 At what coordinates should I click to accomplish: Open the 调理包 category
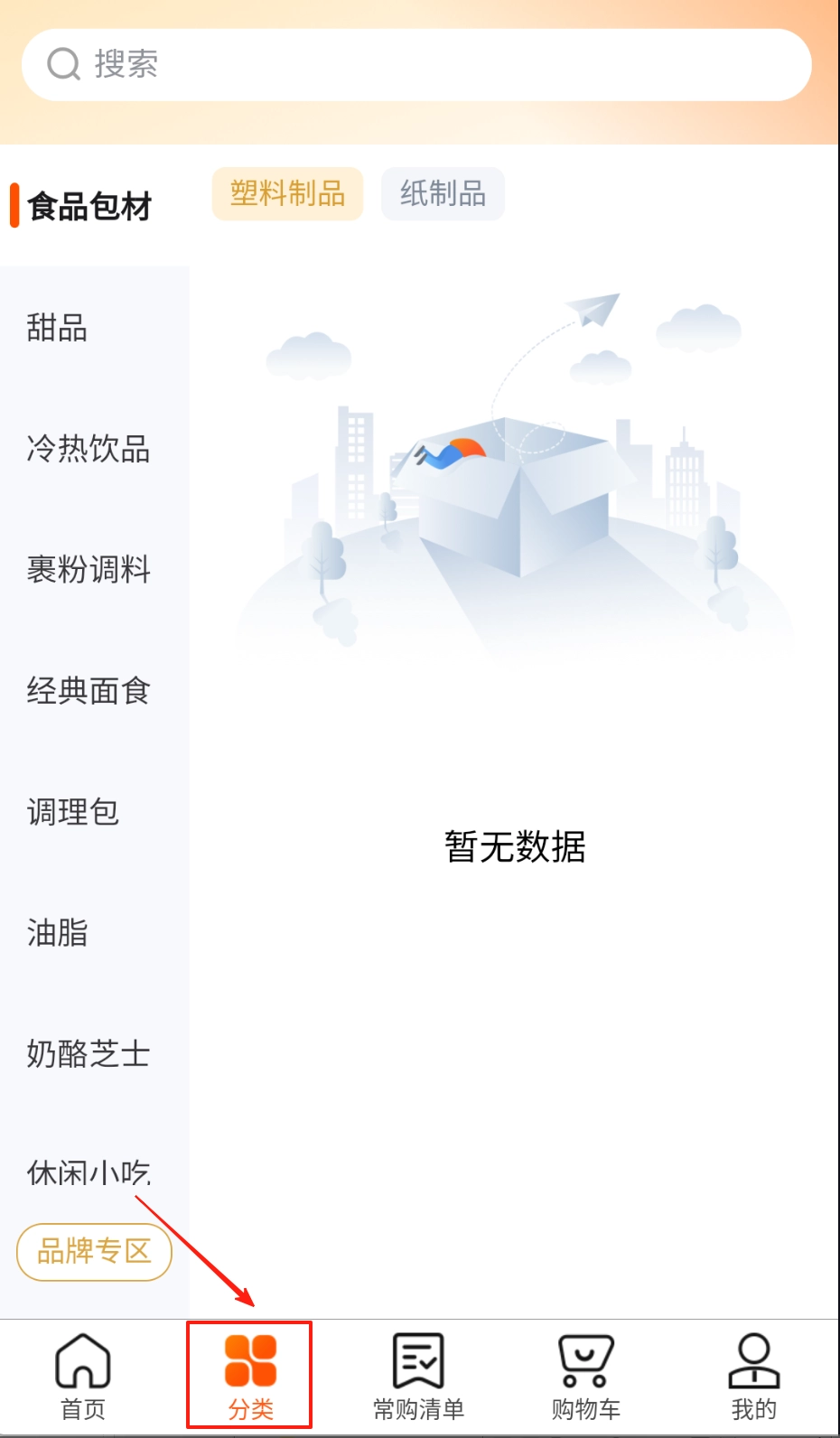[x=73, y=812]
